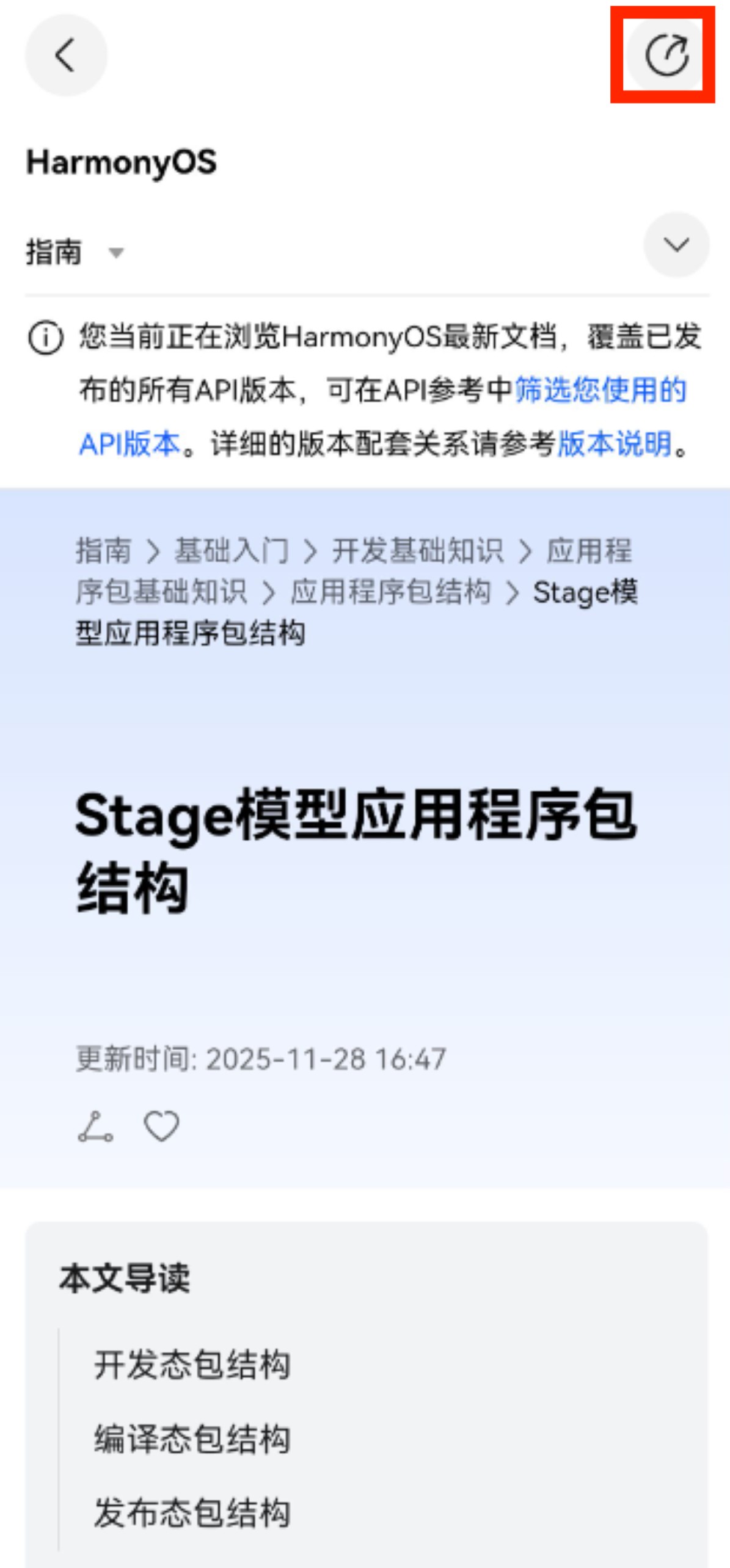
Task: Tap the share icon in the top bar
Action: [x=666, y=55]
